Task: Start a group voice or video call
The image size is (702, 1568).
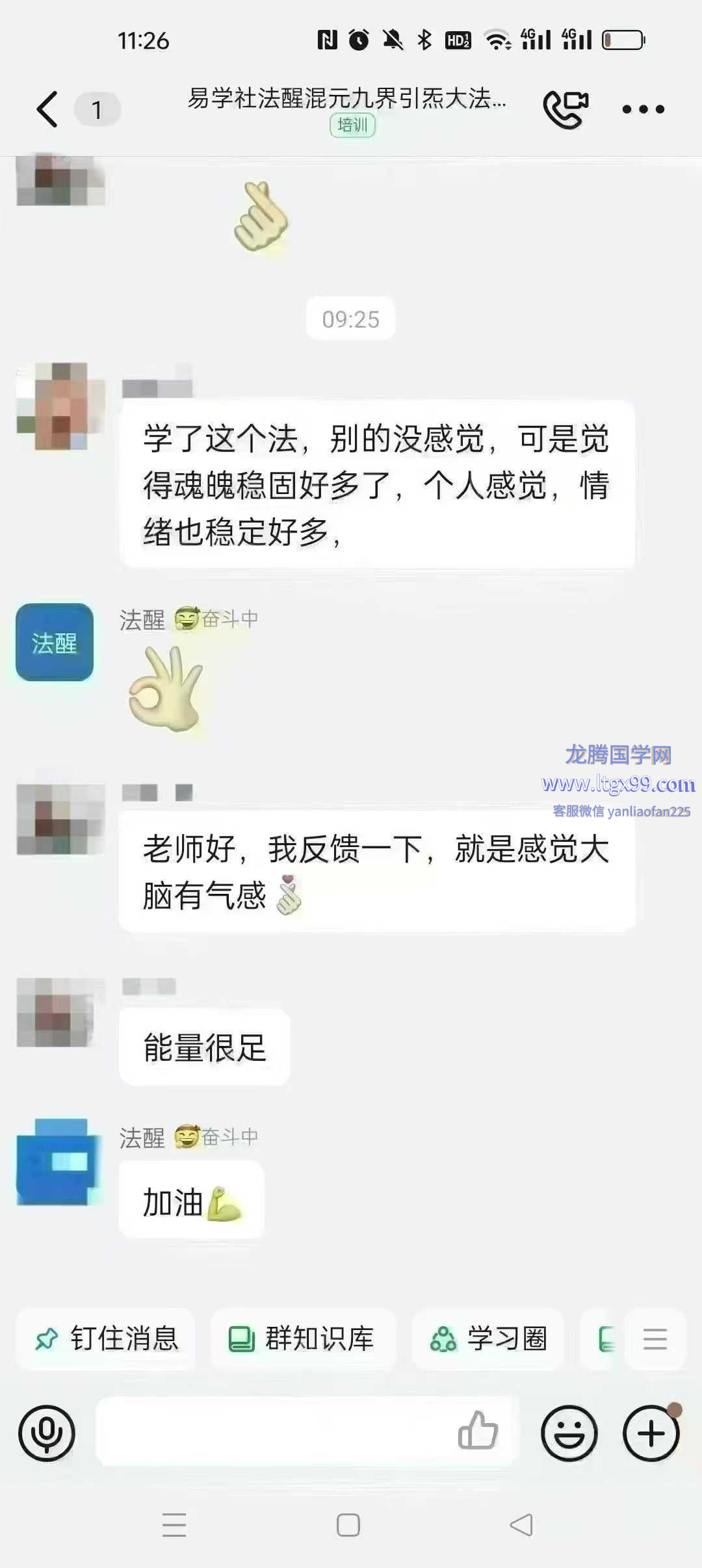Action: click(x=565, y=109)
